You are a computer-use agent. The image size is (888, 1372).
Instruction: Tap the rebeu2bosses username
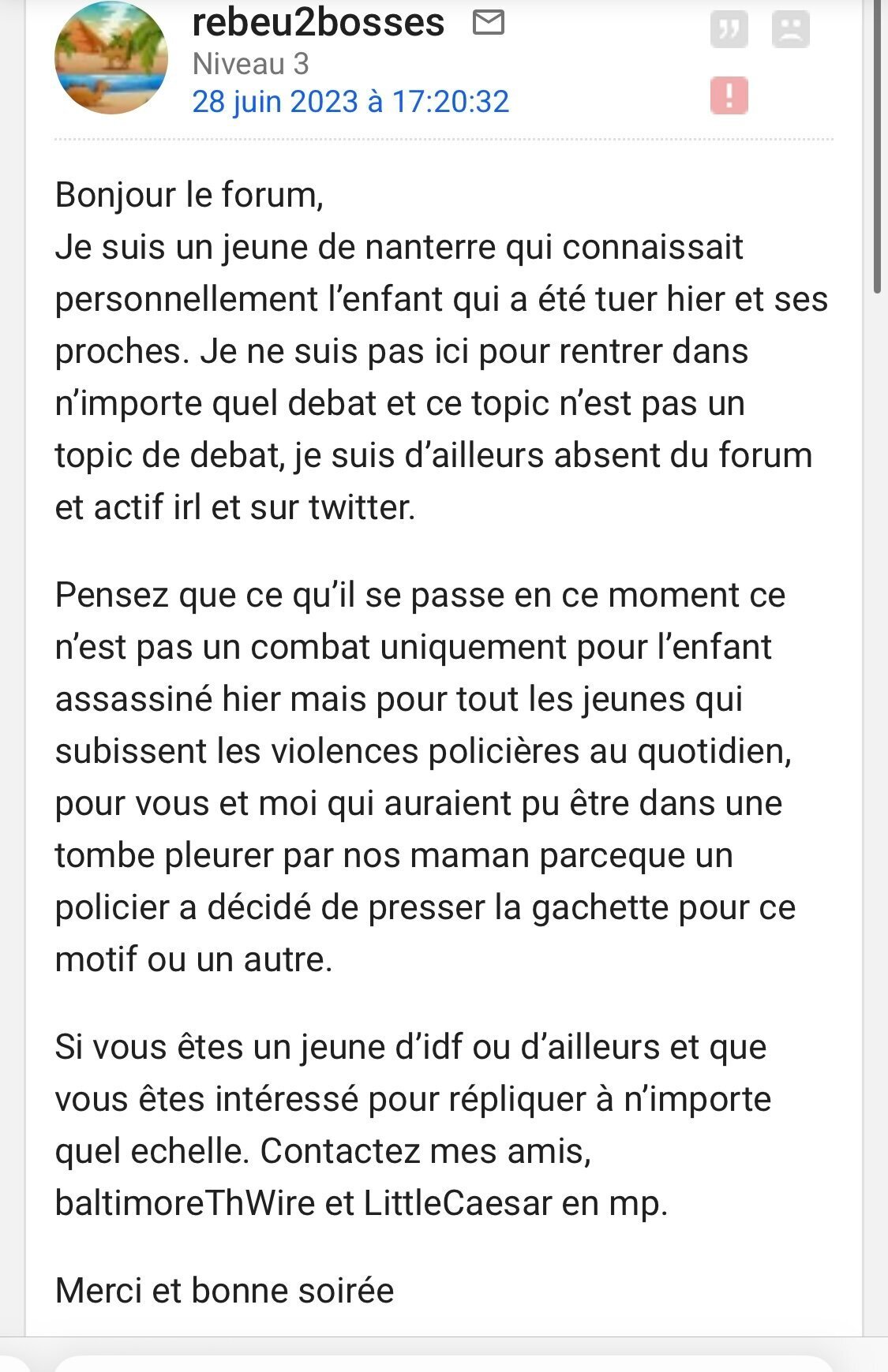(x=318, y=22)
